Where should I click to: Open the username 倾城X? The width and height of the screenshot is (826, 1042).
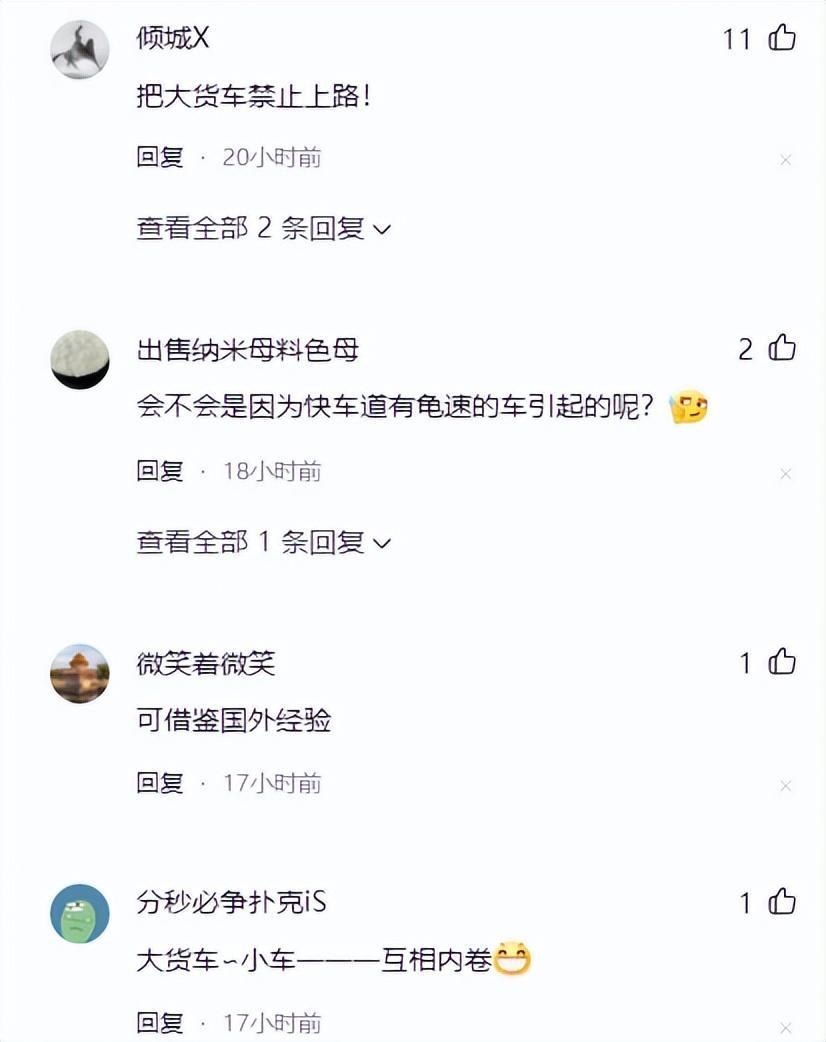click(x=172, y=39)
